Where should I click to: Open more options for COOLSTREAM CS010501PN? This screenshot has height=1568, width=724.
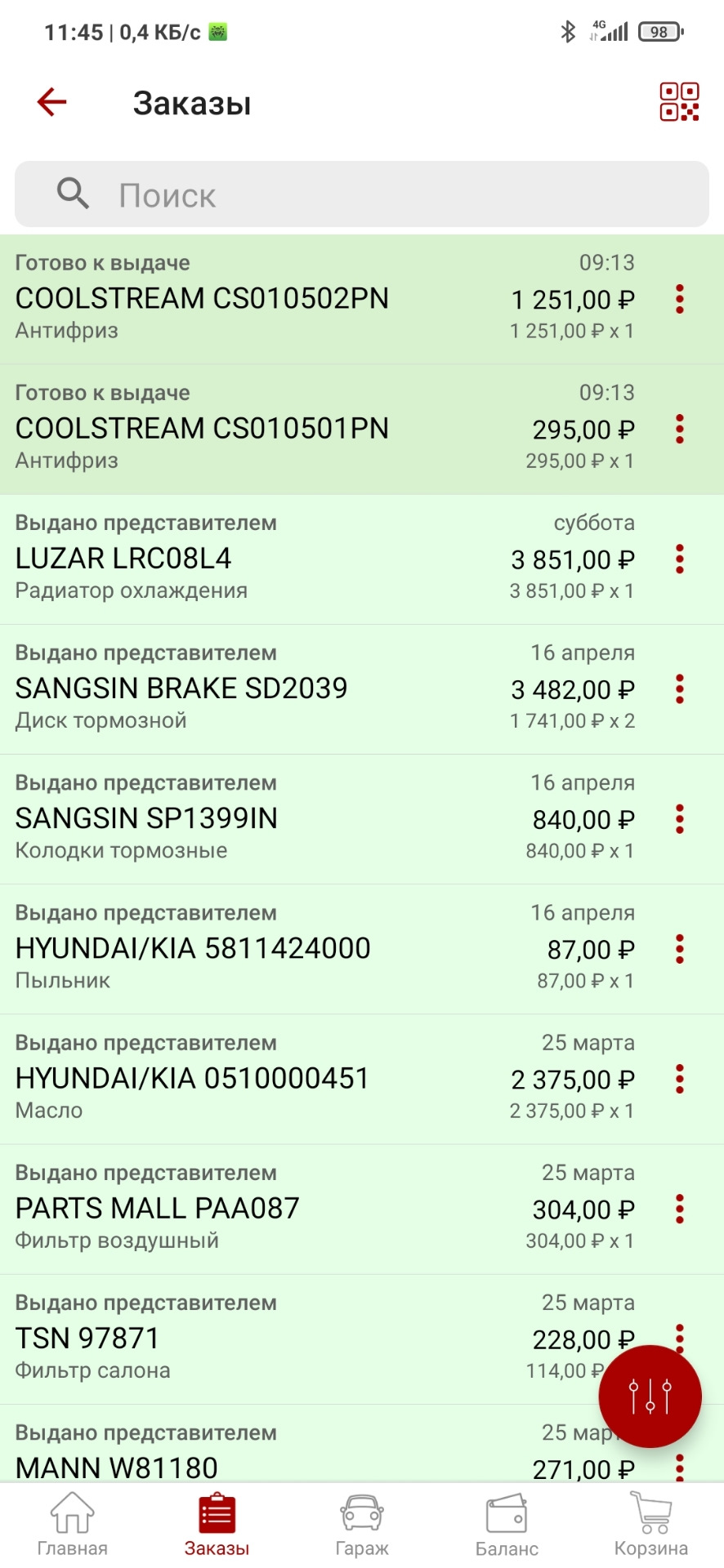coord(679,429)
